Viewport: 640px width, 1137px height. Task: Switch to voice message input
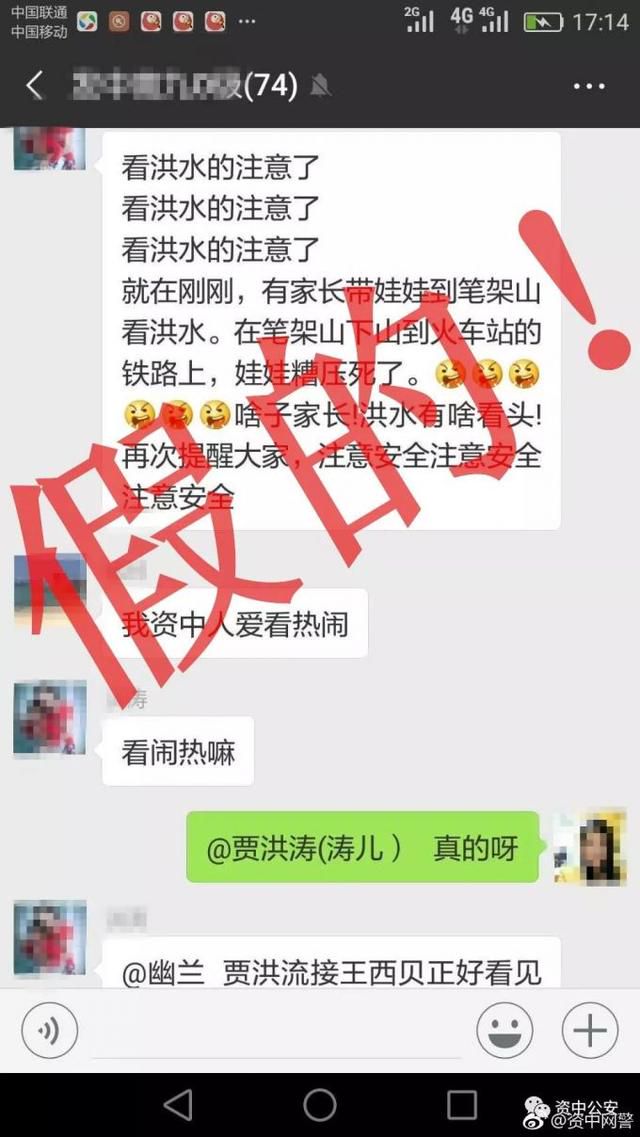point(49,1030)
